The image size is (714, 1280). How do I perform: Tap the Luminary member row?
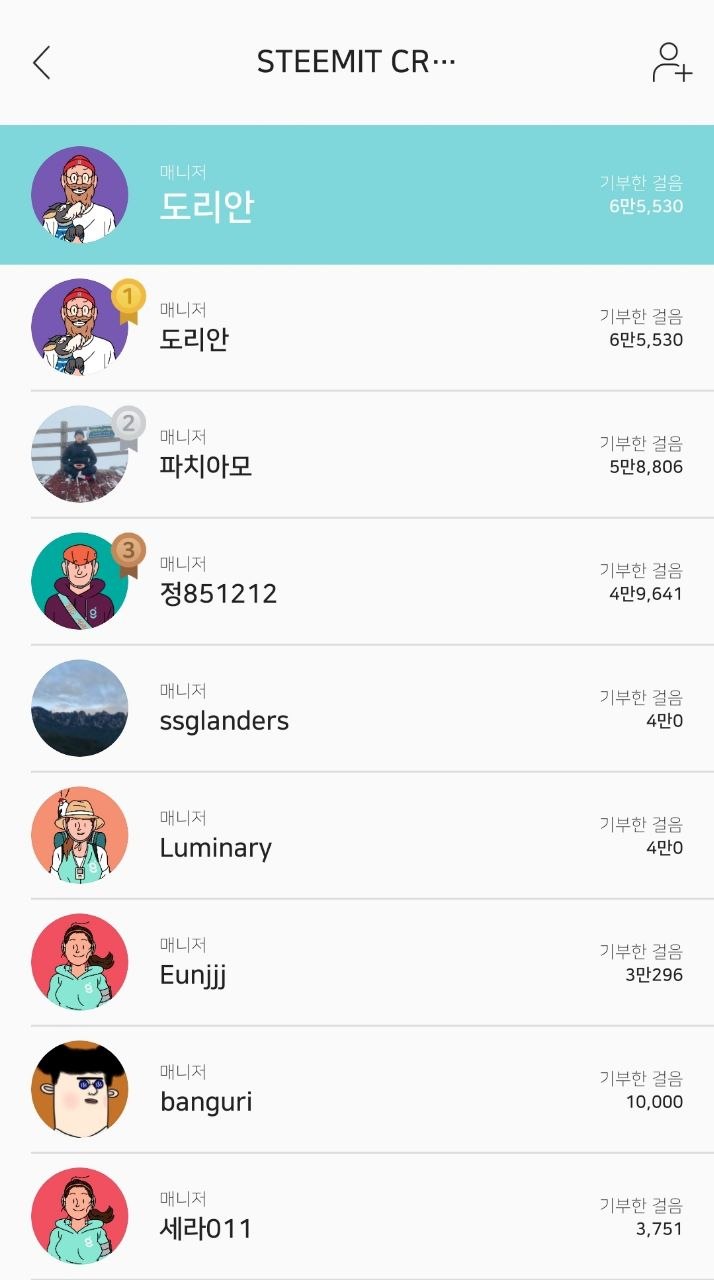pyautogui.click(x=357, y=836)
